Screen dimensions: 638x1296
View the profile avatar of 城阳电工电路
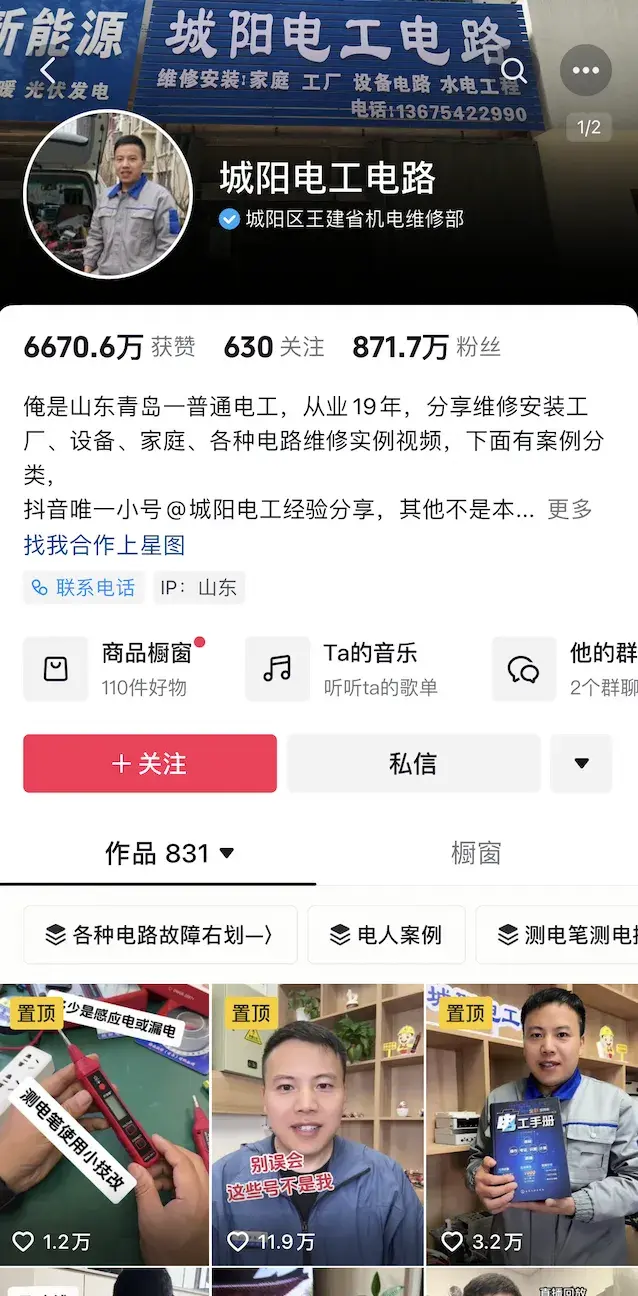(x=108, y=194)
